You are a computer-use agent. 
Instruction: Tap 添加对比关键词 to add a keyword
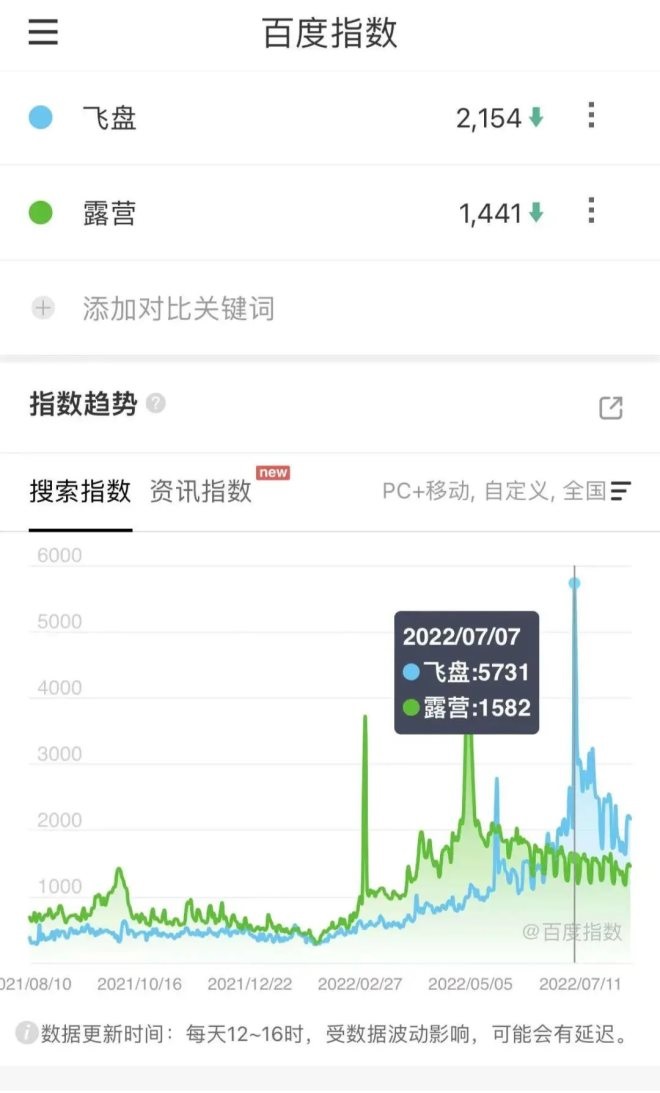(x=178, y=308)
